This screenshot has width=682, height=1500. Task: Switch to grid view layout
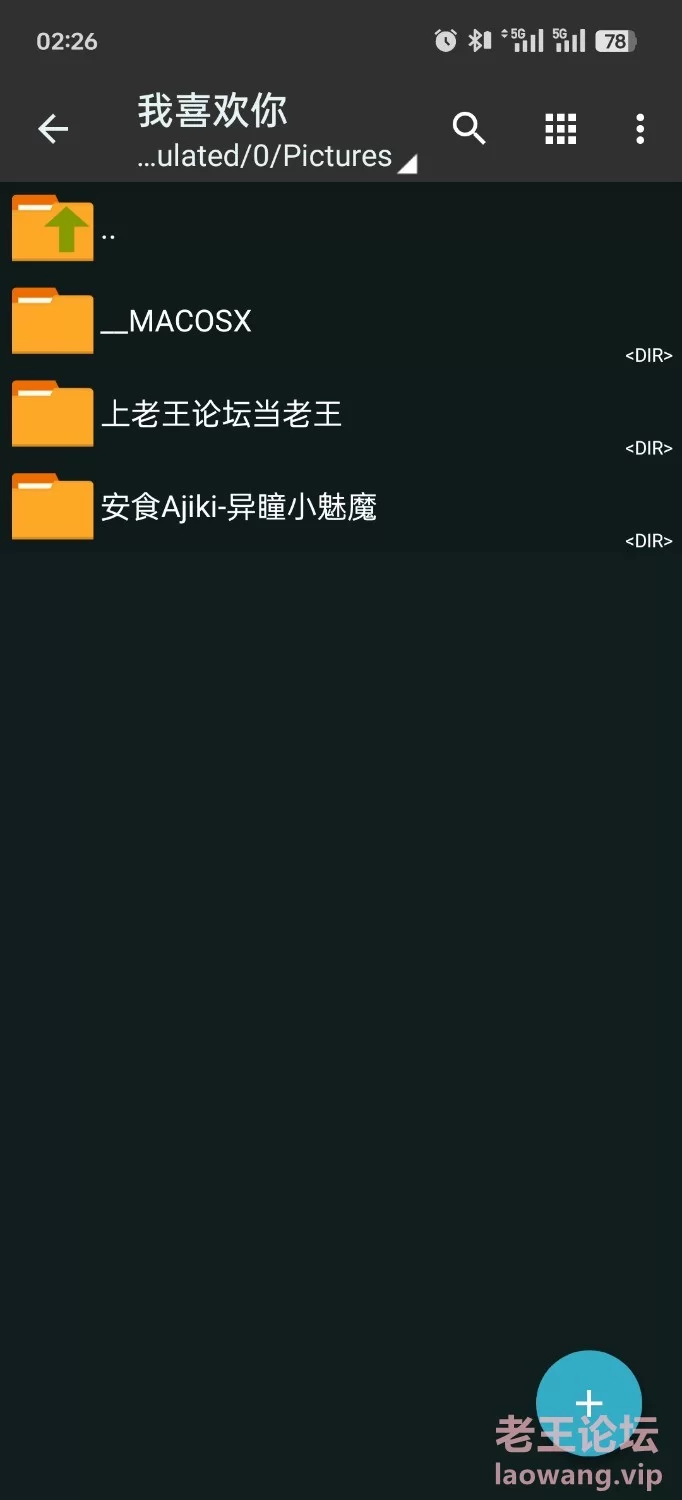[x=561, y=129]
